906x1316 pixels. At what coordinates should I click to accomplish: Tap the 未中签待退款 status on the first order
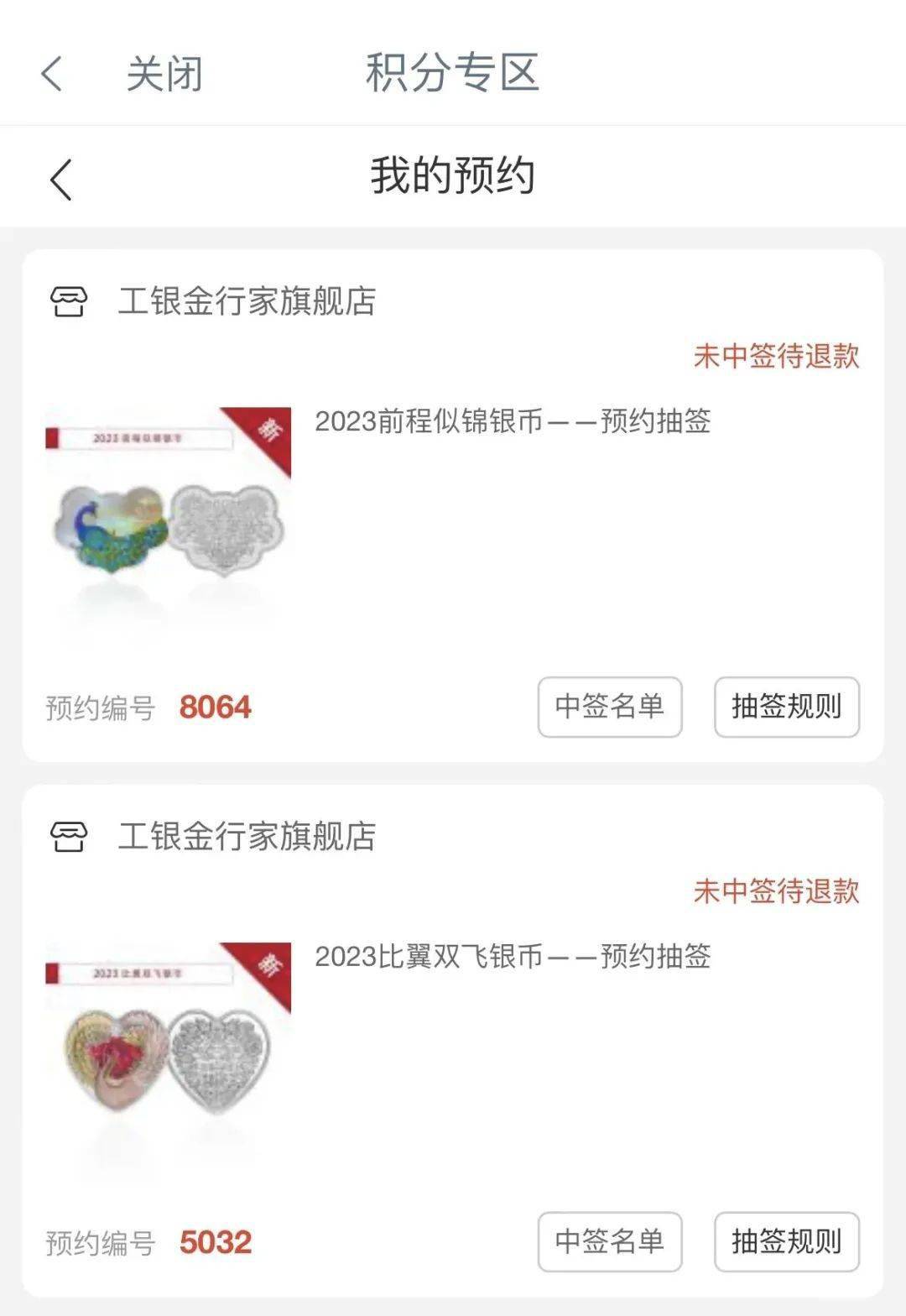(776, 358)
